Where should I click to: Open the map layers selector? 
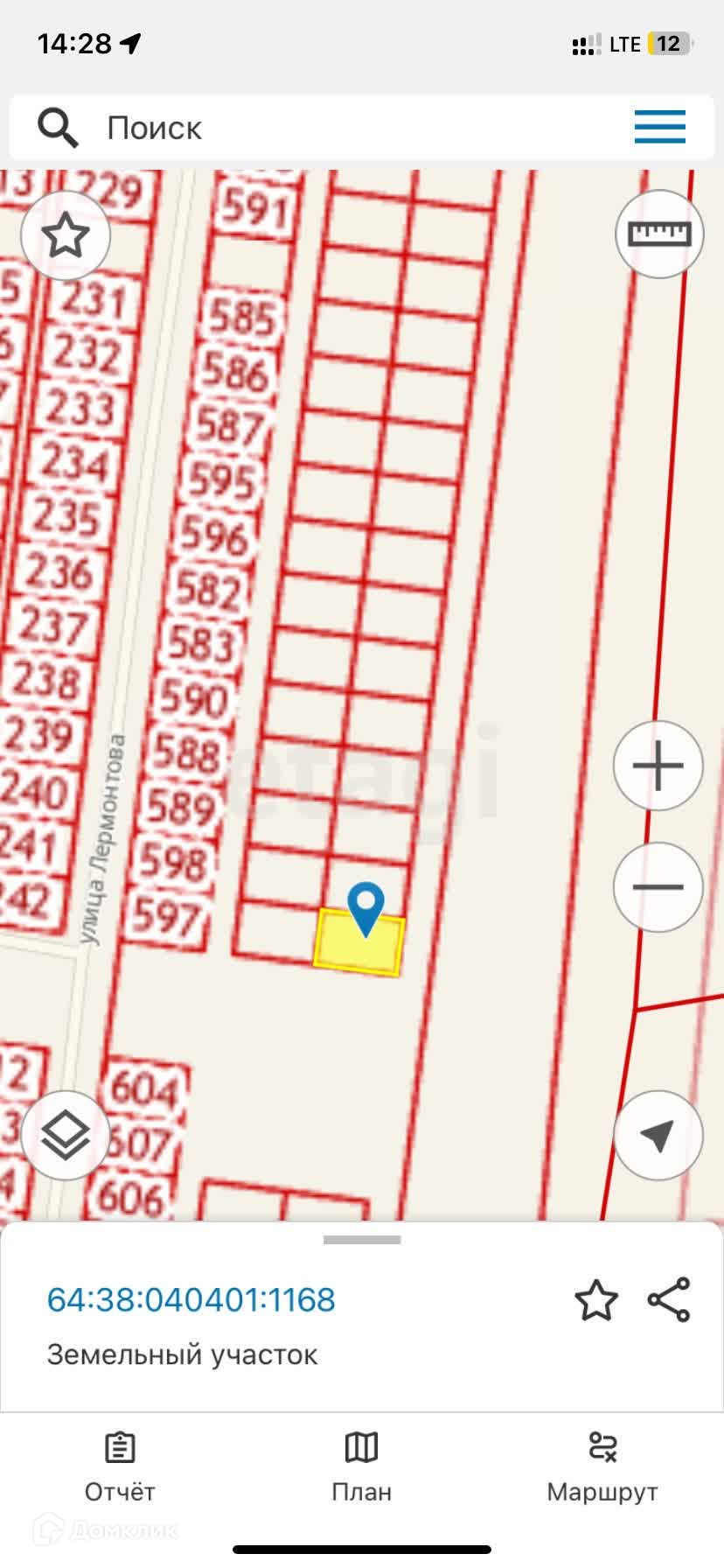point(66,1136)
